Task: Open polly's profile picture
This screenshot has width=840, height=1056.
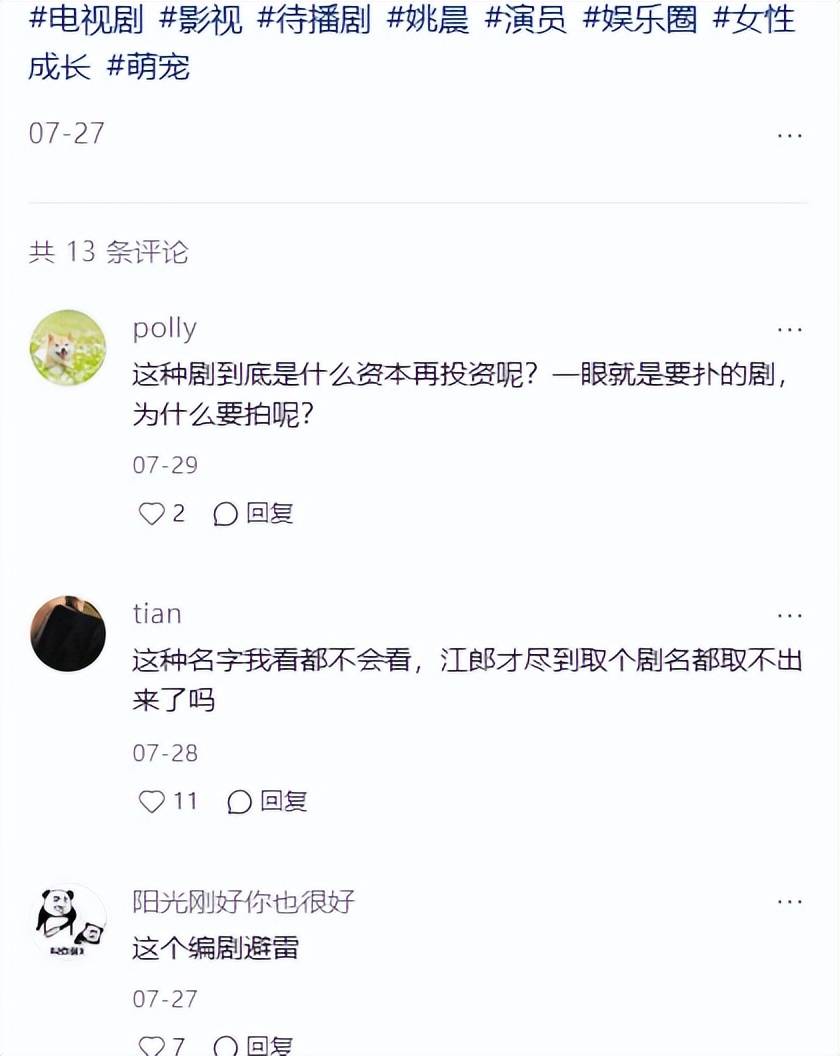Action: pyautogui.click(x=68, y=347)
